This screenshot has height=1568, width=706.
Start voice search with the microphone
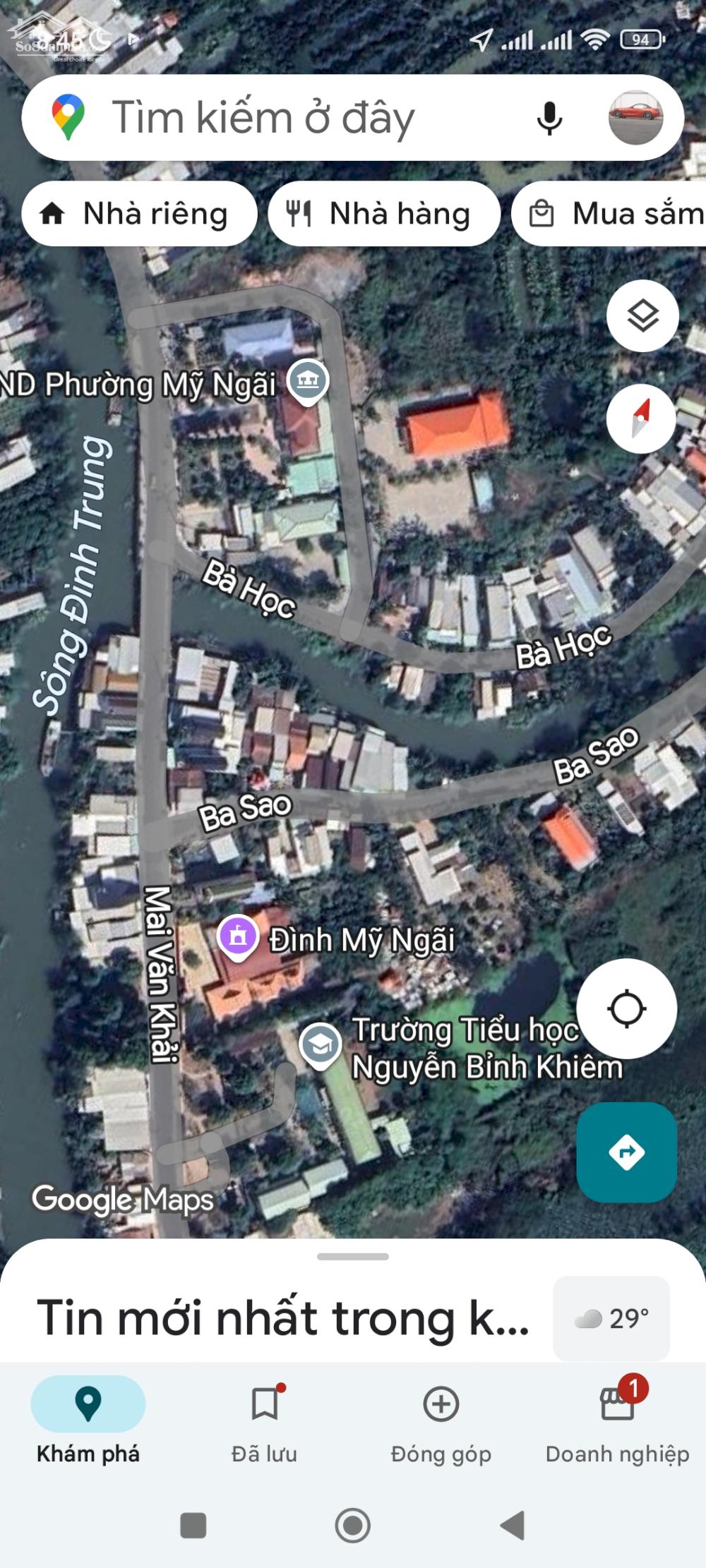pyautogui.click(x=549, y=118)
